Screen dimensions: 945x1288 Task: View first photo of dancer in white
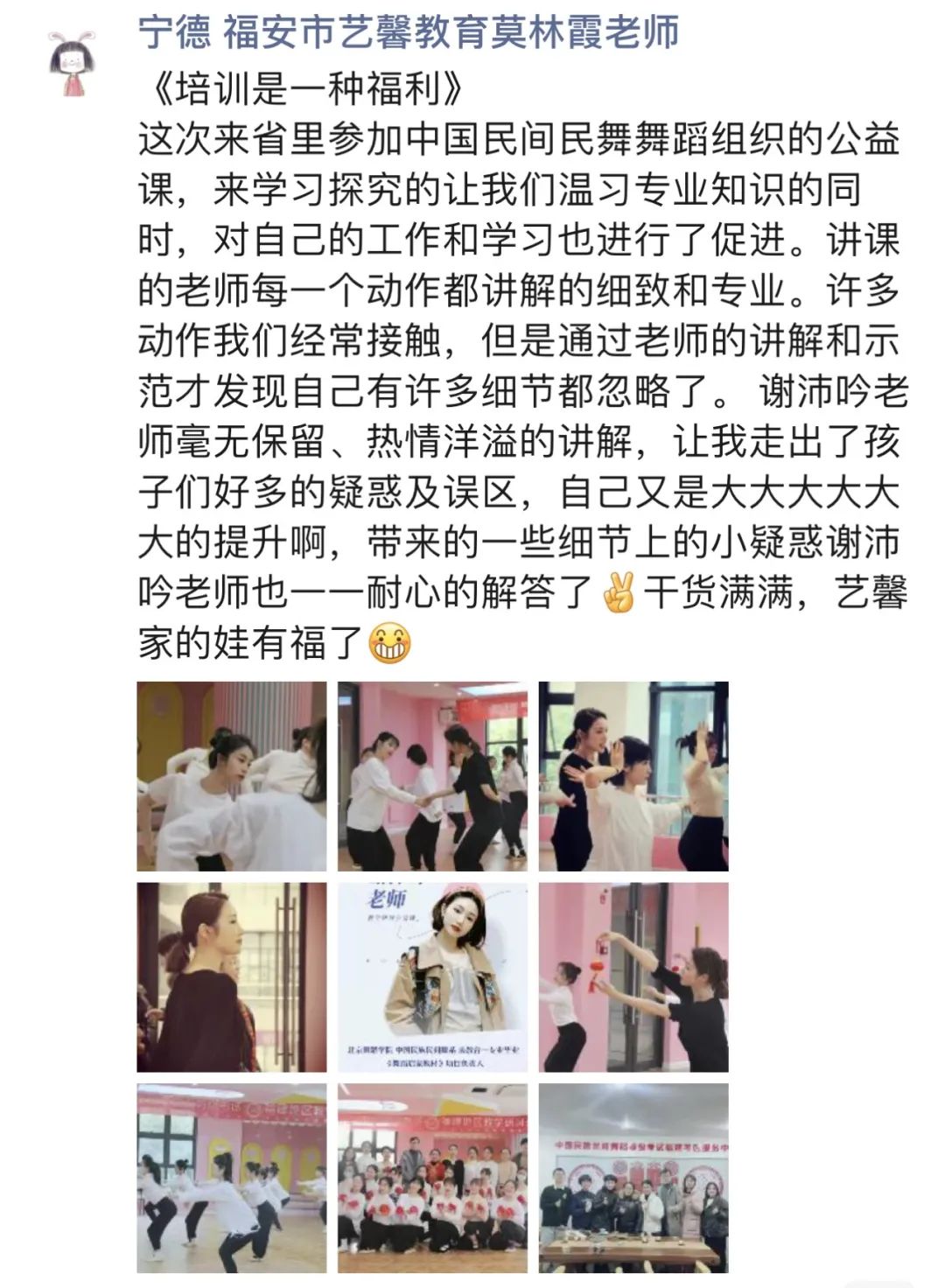232,776
